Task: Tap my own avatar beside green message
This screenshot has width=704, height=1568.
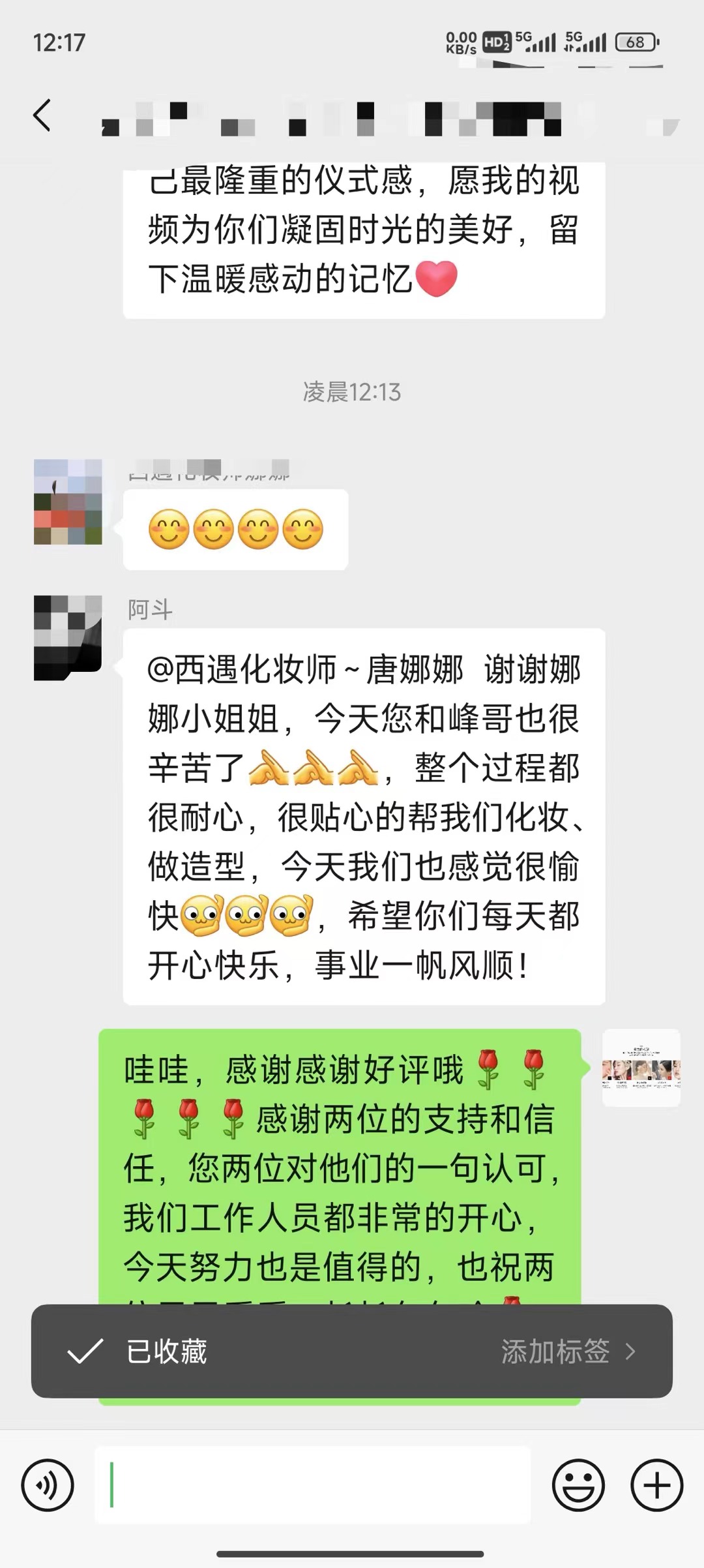Action: click(641, 1068)
